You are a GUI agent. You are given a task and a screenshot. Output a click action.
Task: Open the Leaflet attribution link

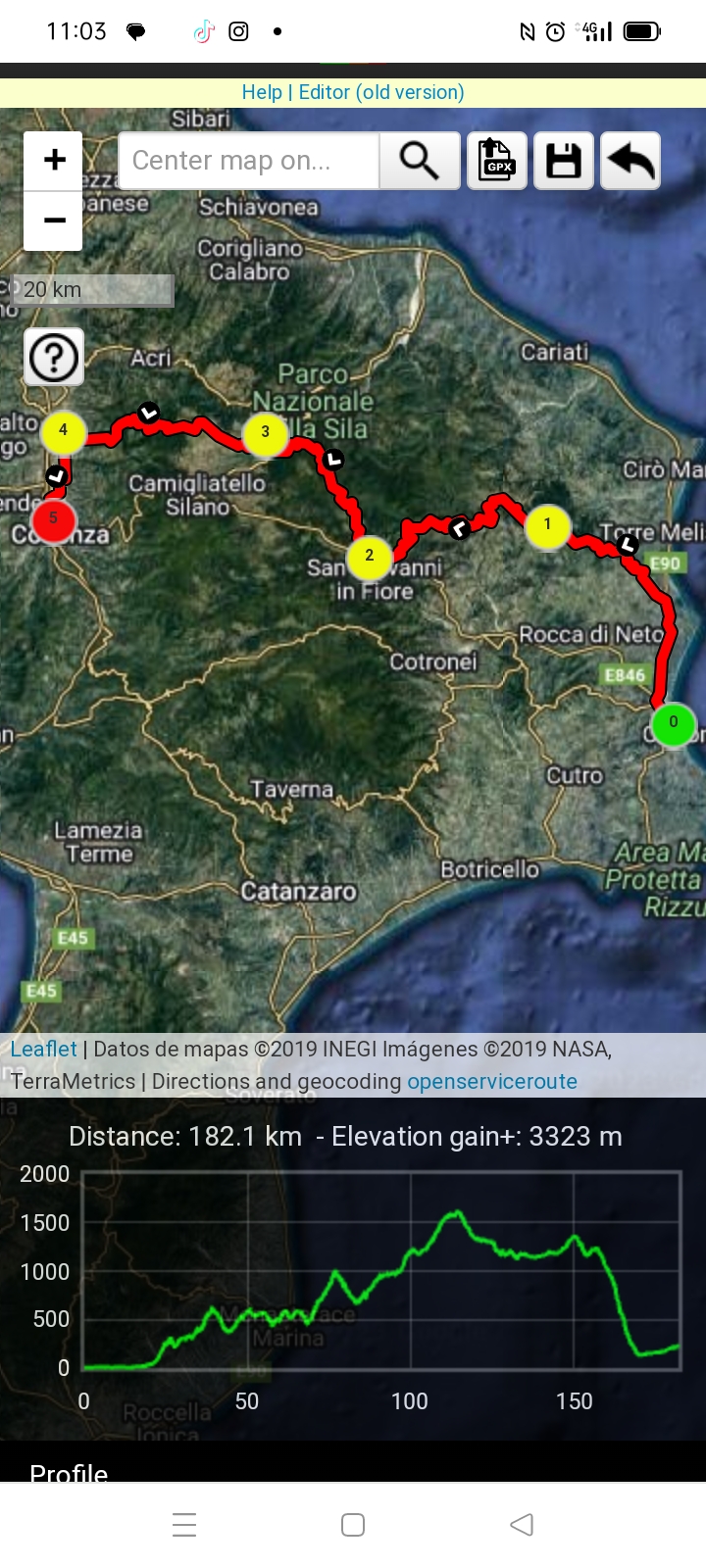(43, 1049)
